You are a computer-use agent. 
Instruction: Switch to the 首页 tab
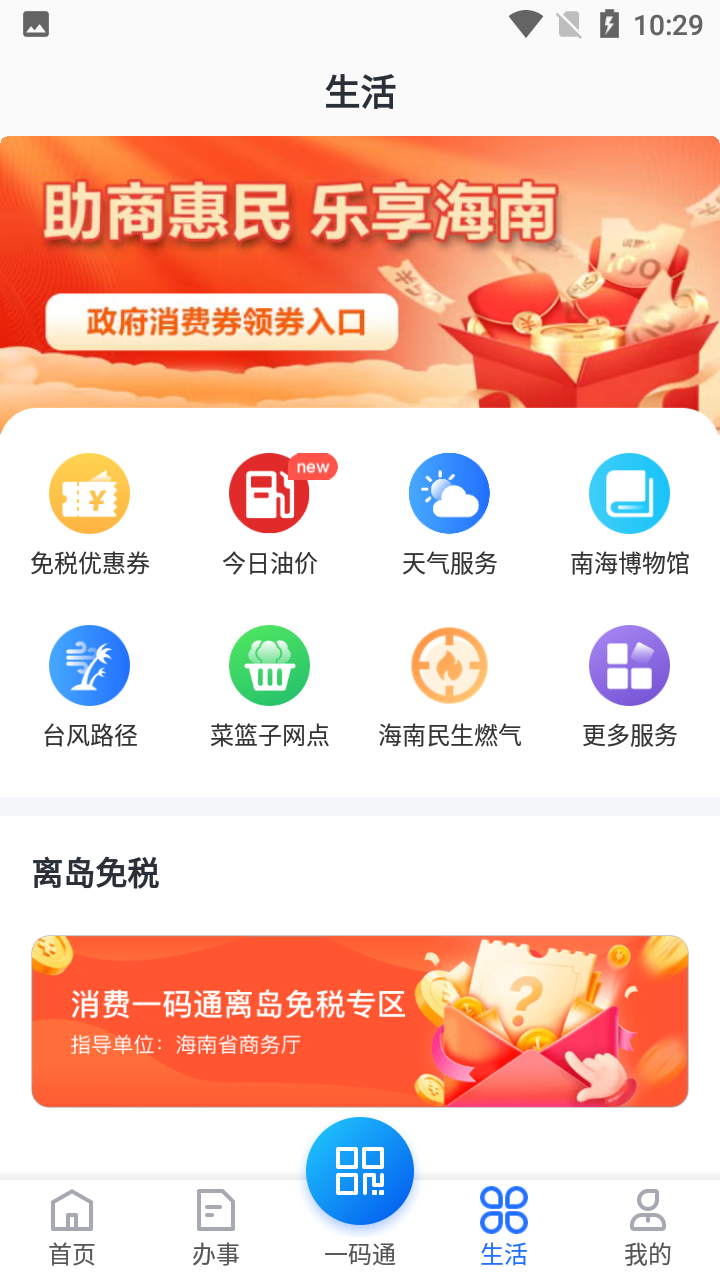point(72,1227)
